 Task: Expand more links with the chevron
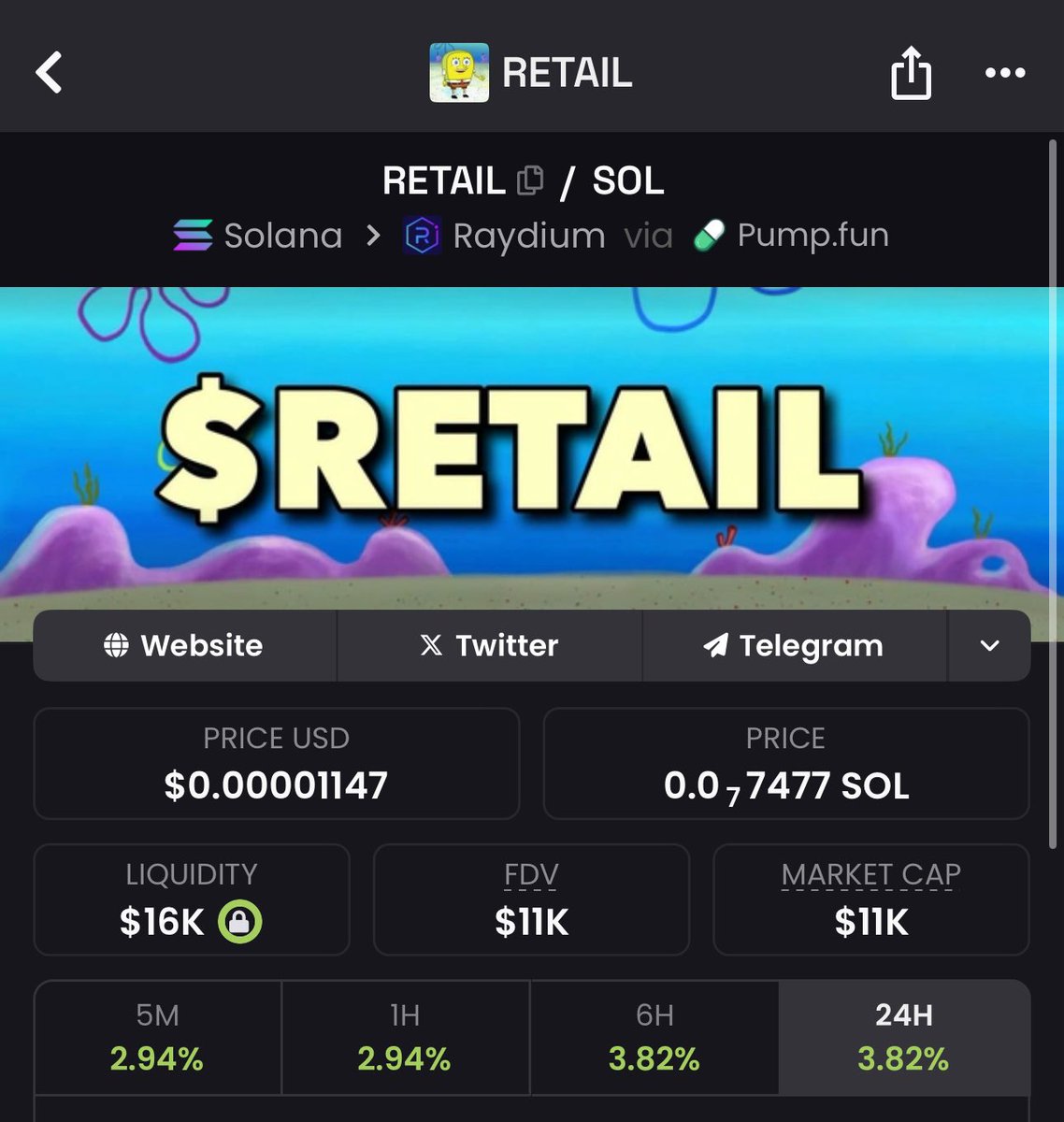tap(989, 645)
